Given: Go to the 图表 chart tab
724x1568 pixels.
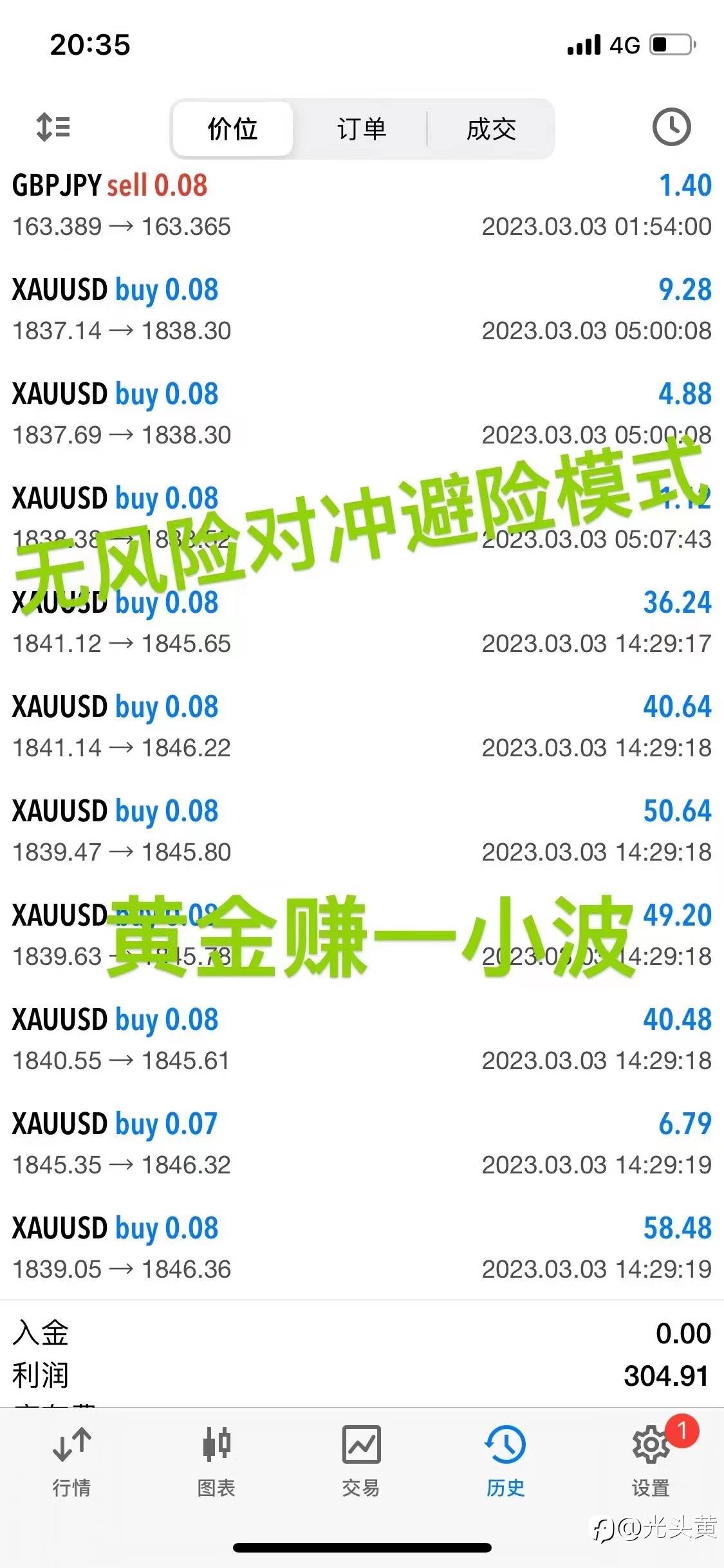Looking at the screenshot, I should coord(216,1461).
